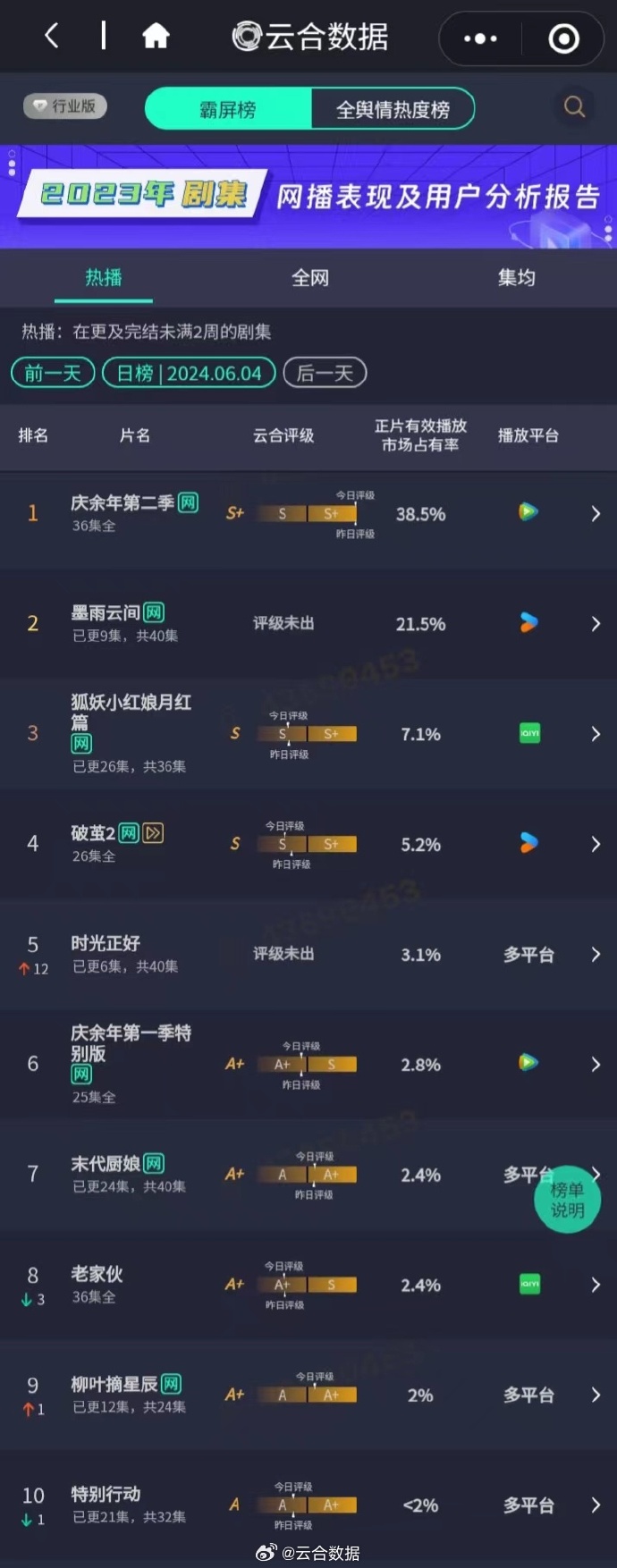
Task: Switch to 全舆情热度榜 segment
Action: (x=392, y=109)
